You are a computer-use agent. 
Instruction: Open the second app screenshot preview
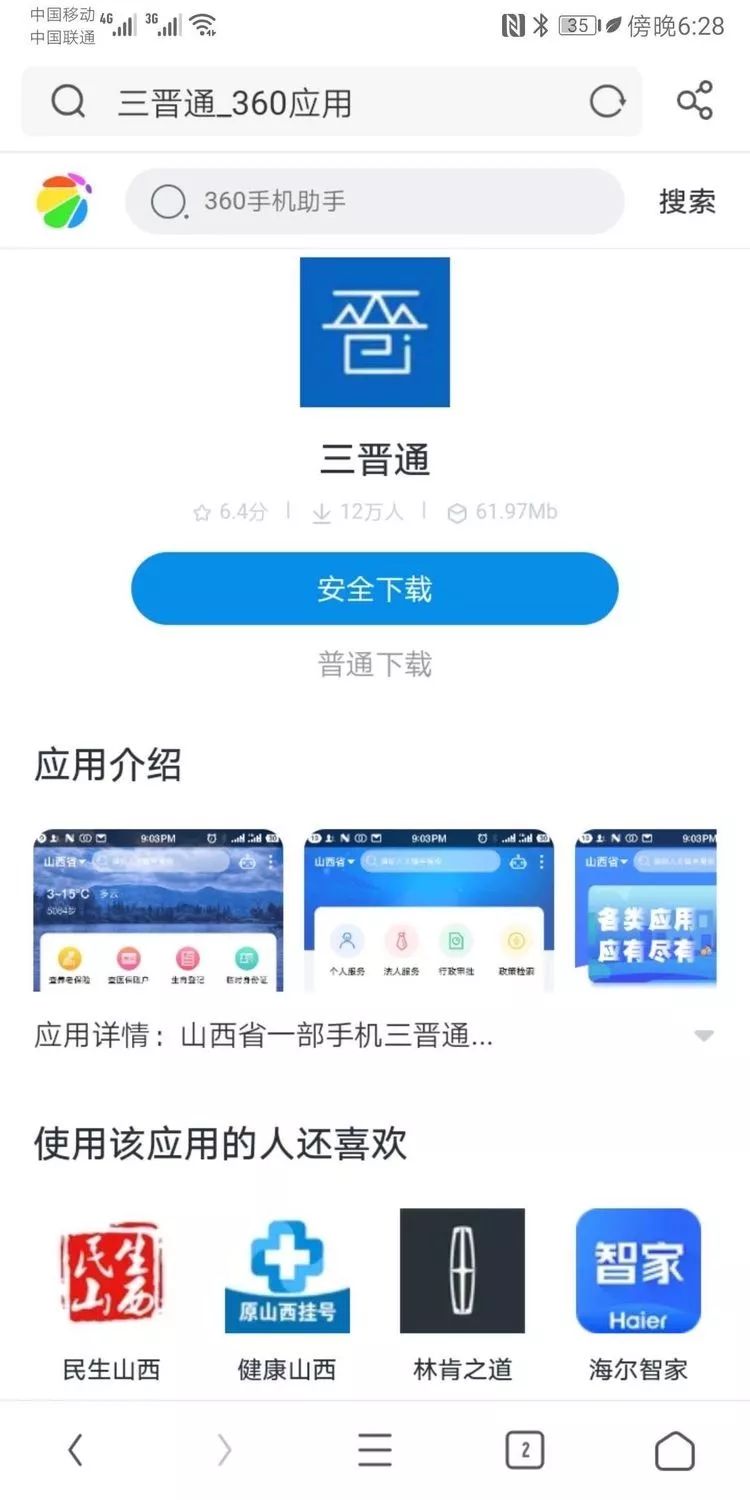pos(428,910)
